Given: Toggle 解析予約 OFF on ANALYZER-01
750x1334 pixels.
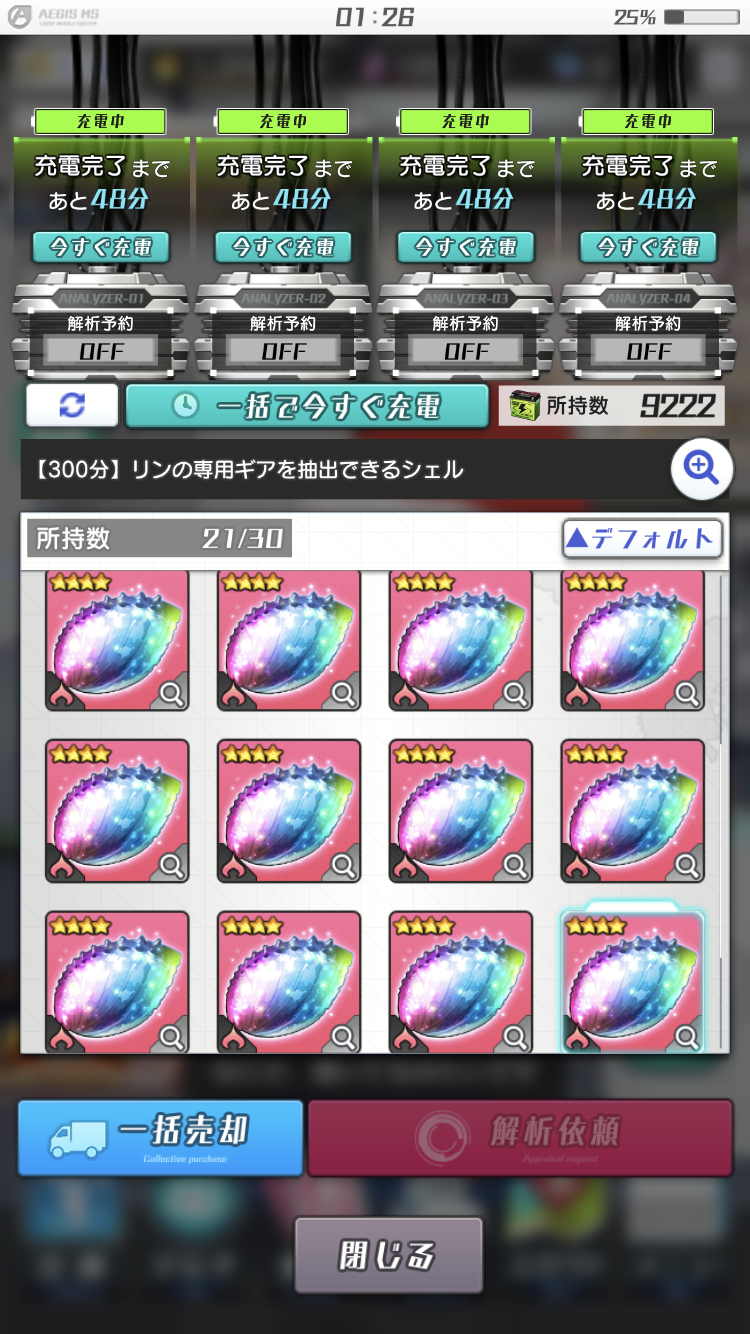Looking at the screenshot, I should tap(101, 351).
